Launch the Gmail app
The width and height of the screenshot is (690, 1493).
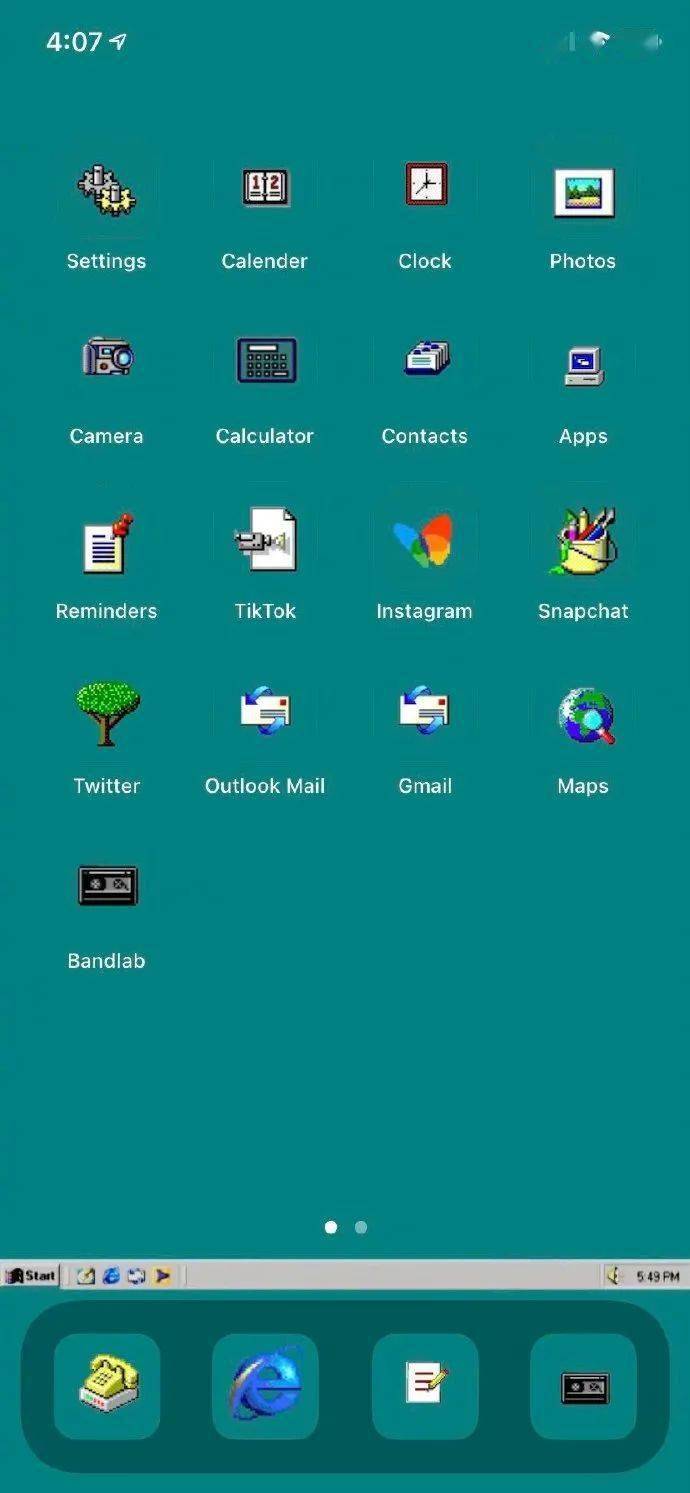[x=425, y=711]
